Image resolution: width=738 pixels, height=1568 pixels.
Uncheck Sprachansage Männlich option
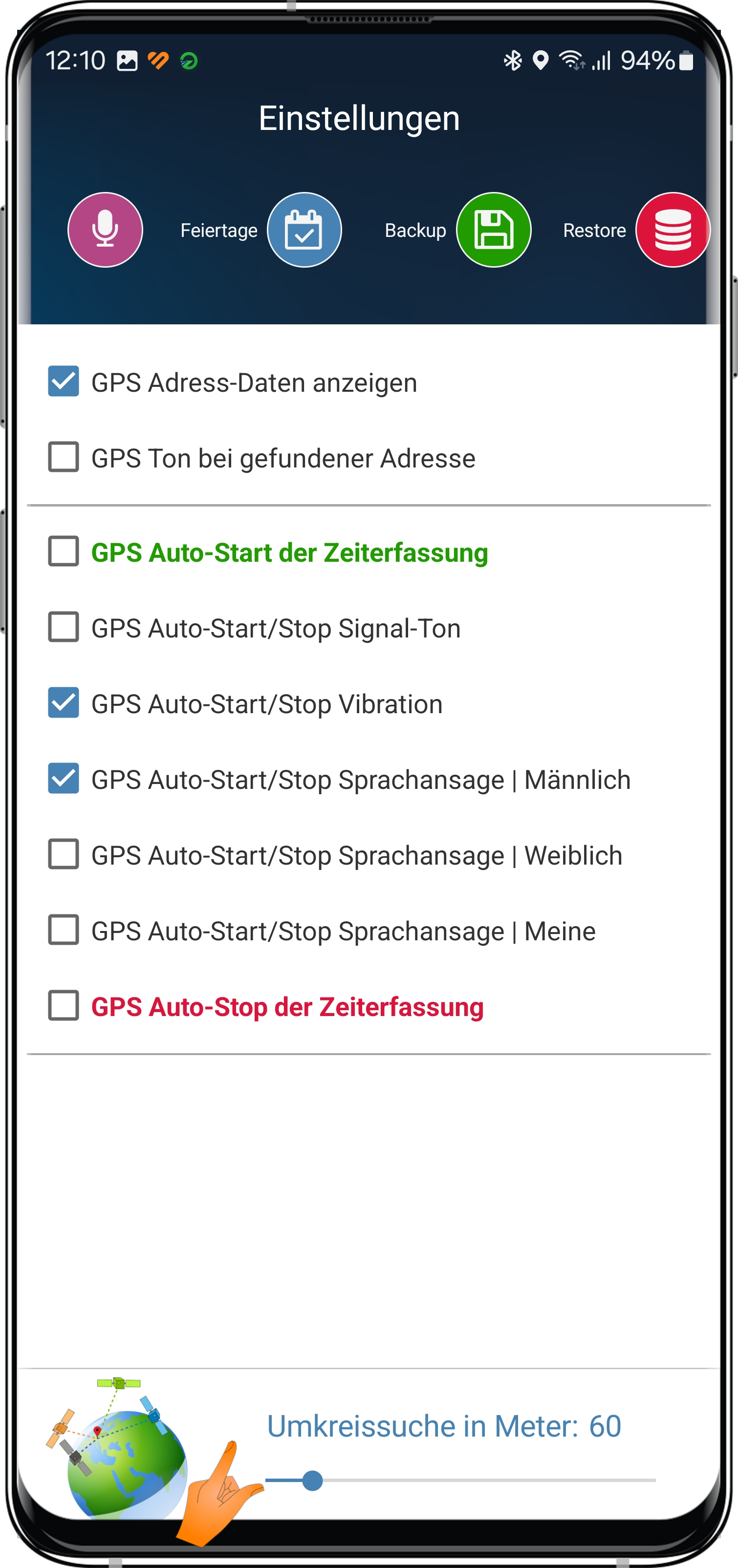click(x=64, y=779)
